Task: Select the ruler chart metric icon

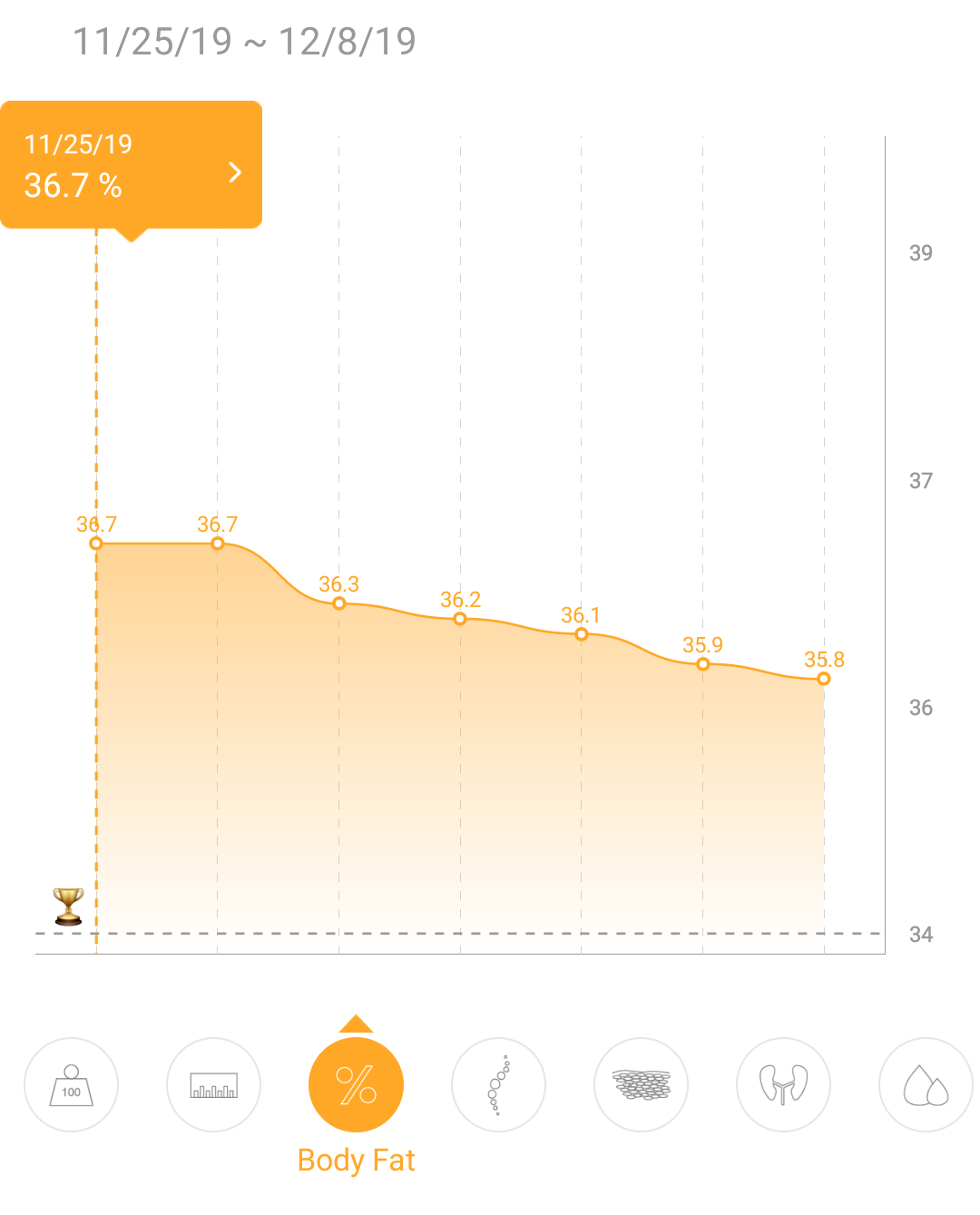Action: click(213, 1084)
